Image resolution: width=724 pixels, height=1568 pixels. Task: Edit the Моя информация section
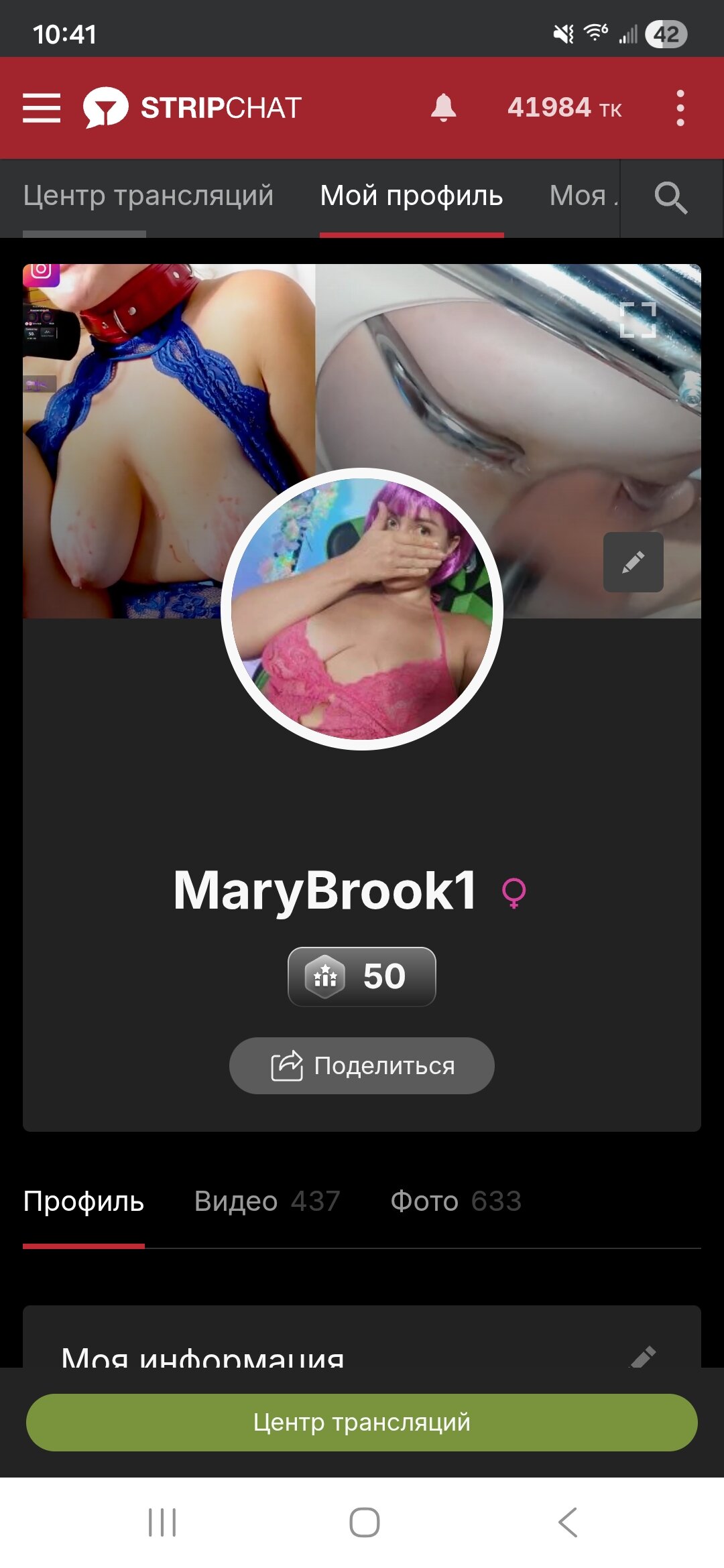coord(642,1356)
